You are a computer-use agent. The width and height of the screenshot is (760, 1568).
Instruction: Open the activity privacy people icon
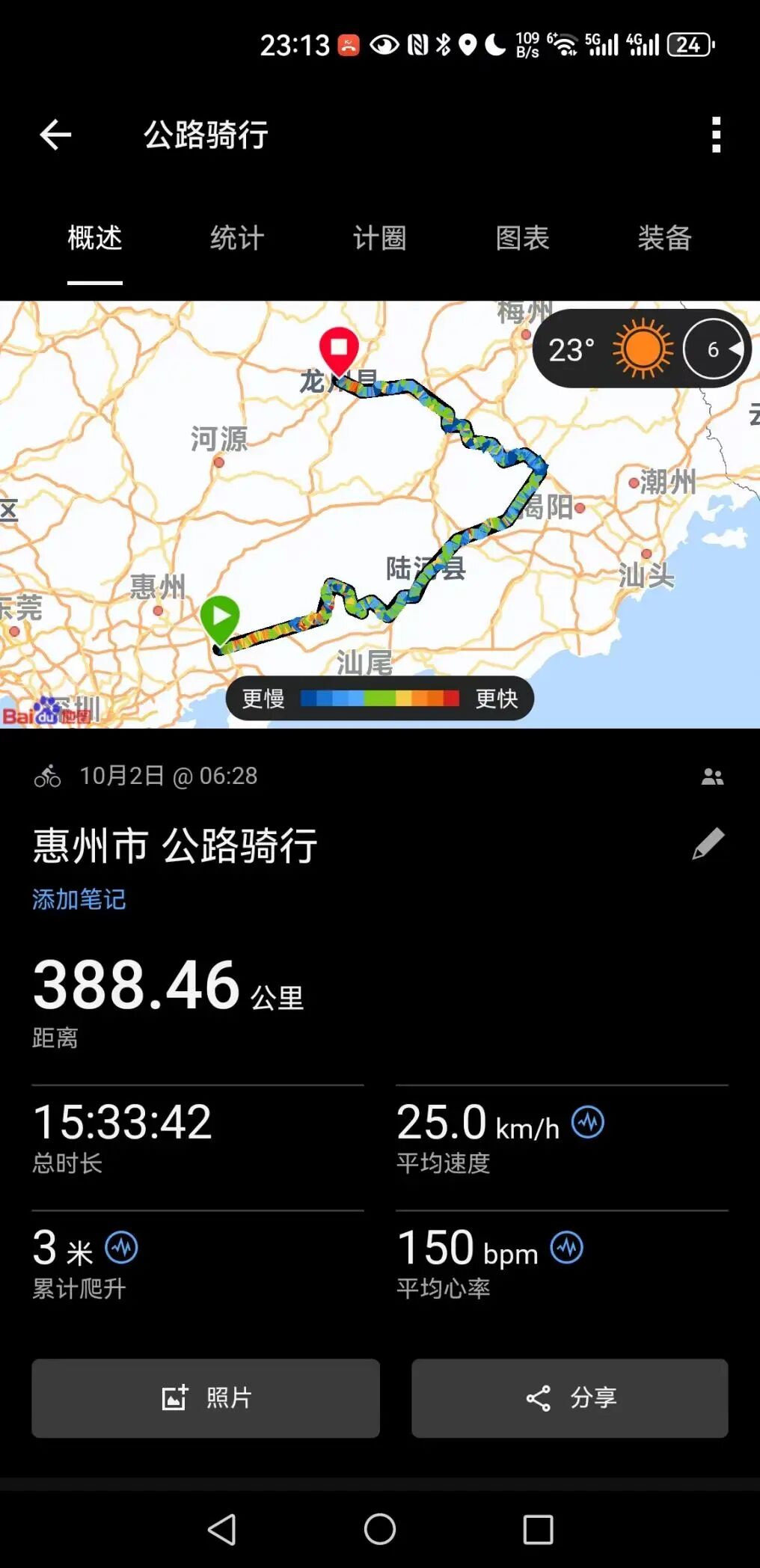click(712, 777)
